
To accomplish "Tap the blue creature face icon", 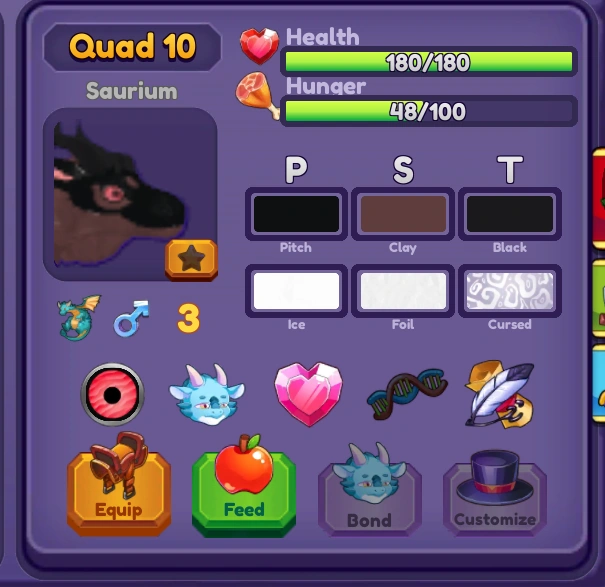I will (208, 394).
